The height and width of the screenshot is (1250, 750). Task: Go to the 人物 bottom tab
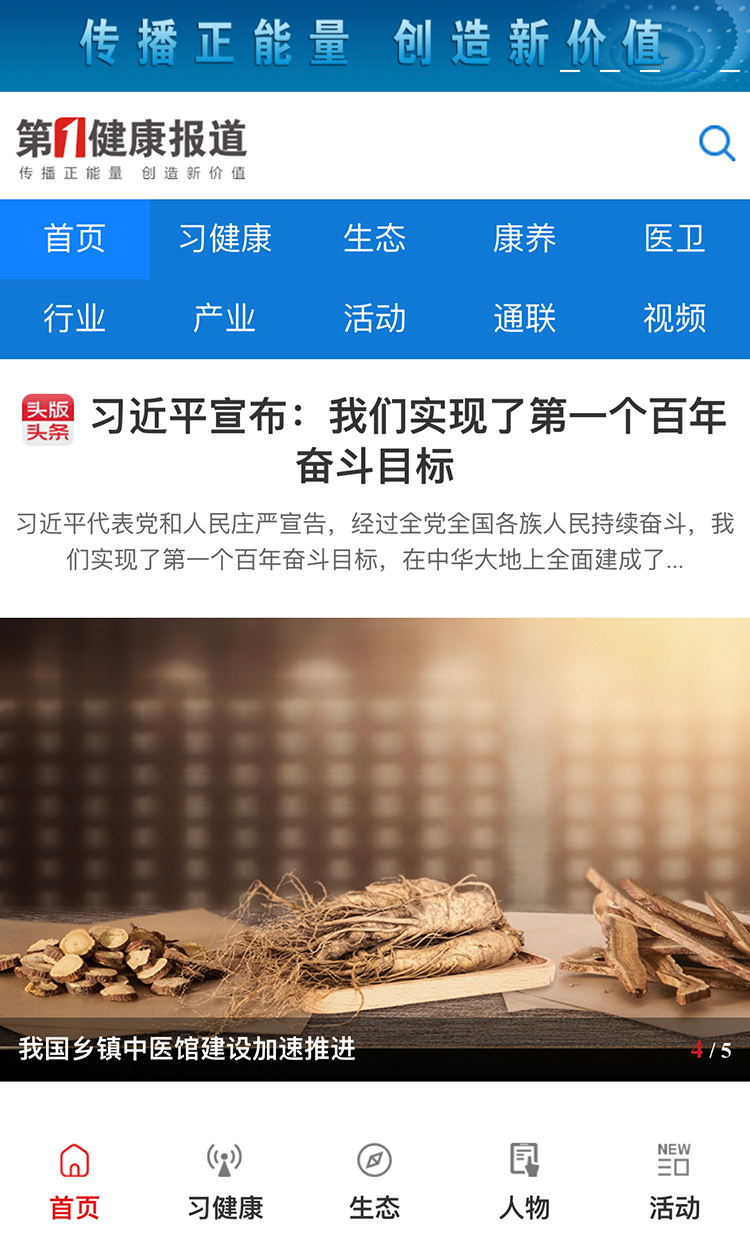coord(525,1182)
